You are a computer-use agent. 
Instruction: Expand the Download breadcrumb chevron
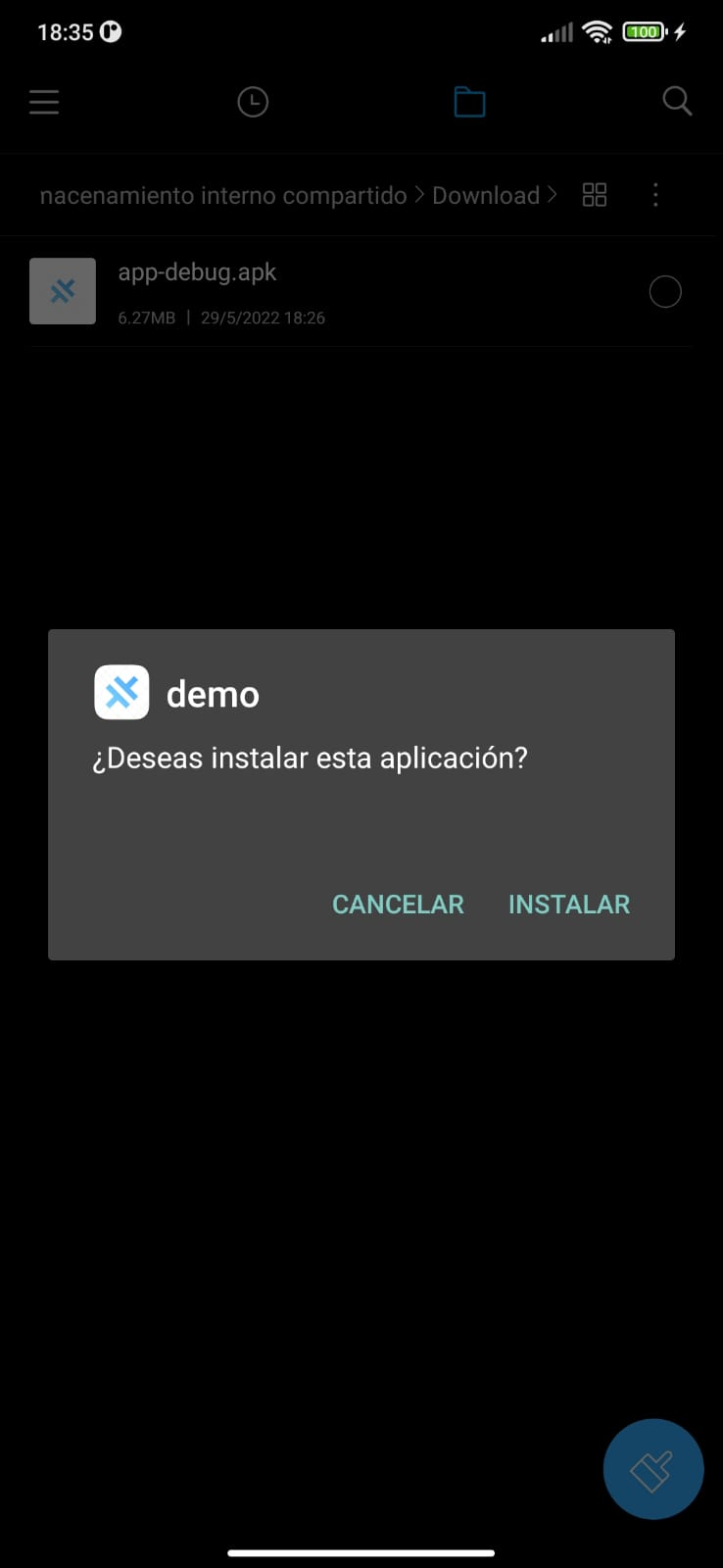tap(554, 195)
